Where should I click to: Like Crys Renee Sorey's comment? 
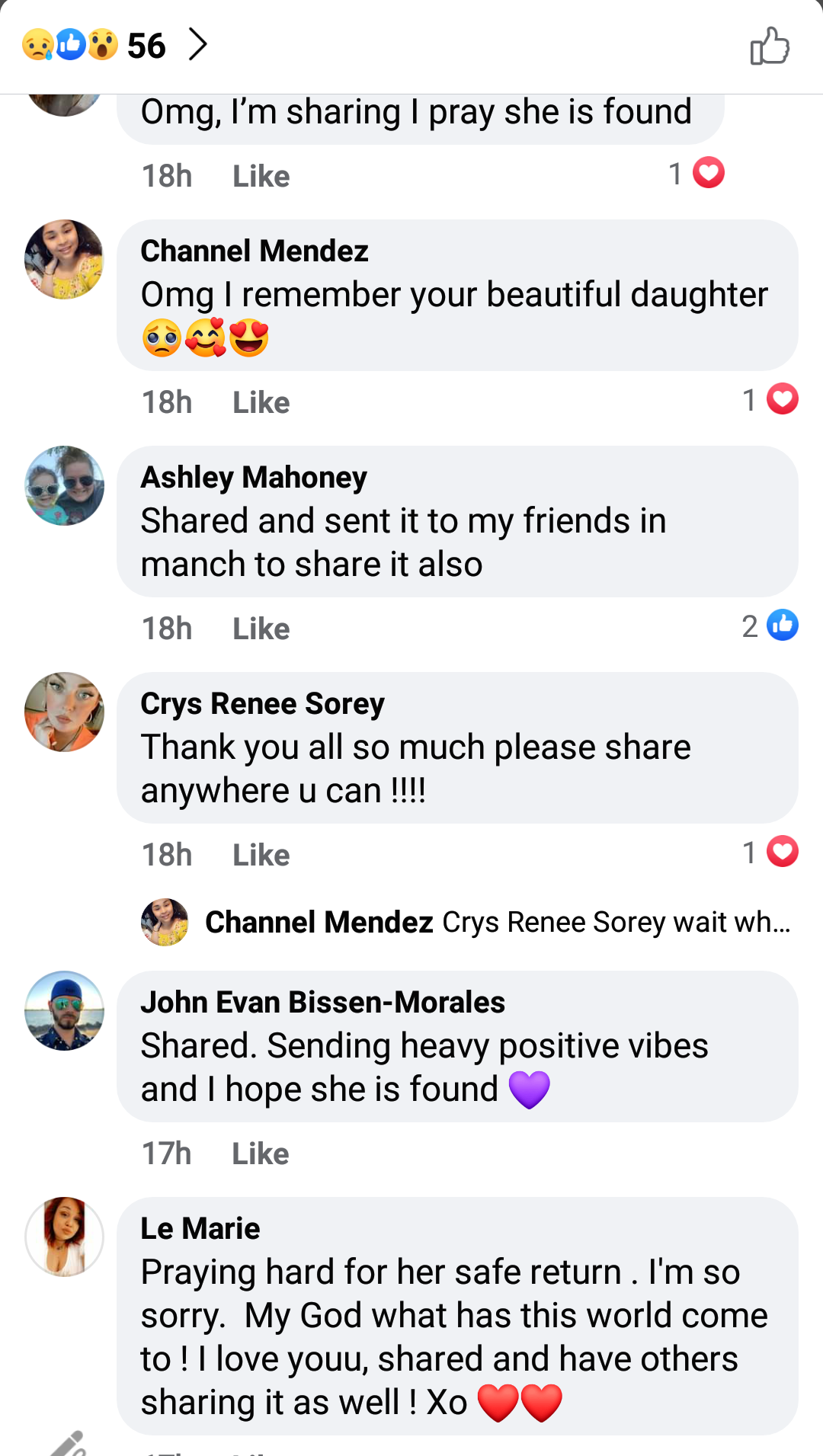261,855
